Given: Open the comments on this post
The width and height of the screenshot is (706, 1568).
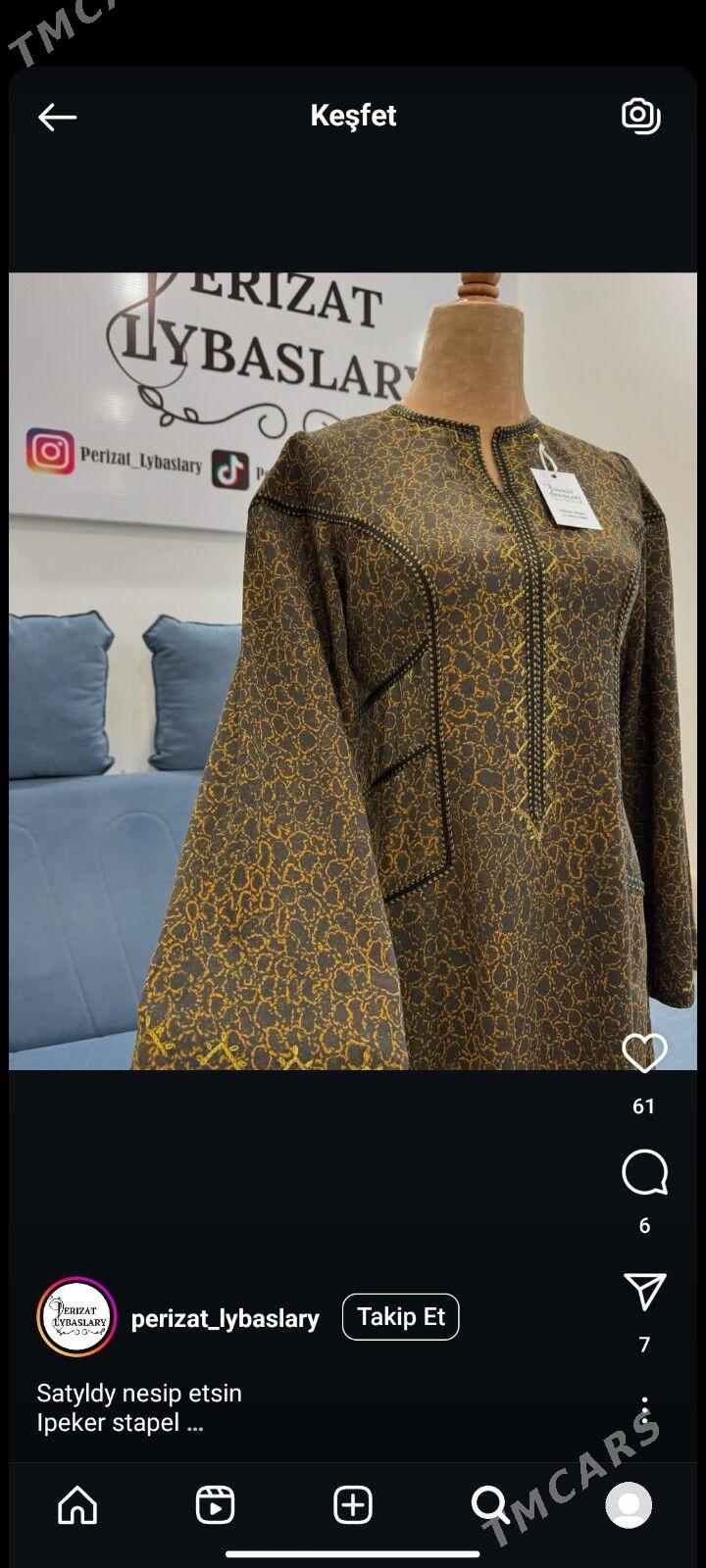Looking at the screenshot, I should click(644, 1173).
